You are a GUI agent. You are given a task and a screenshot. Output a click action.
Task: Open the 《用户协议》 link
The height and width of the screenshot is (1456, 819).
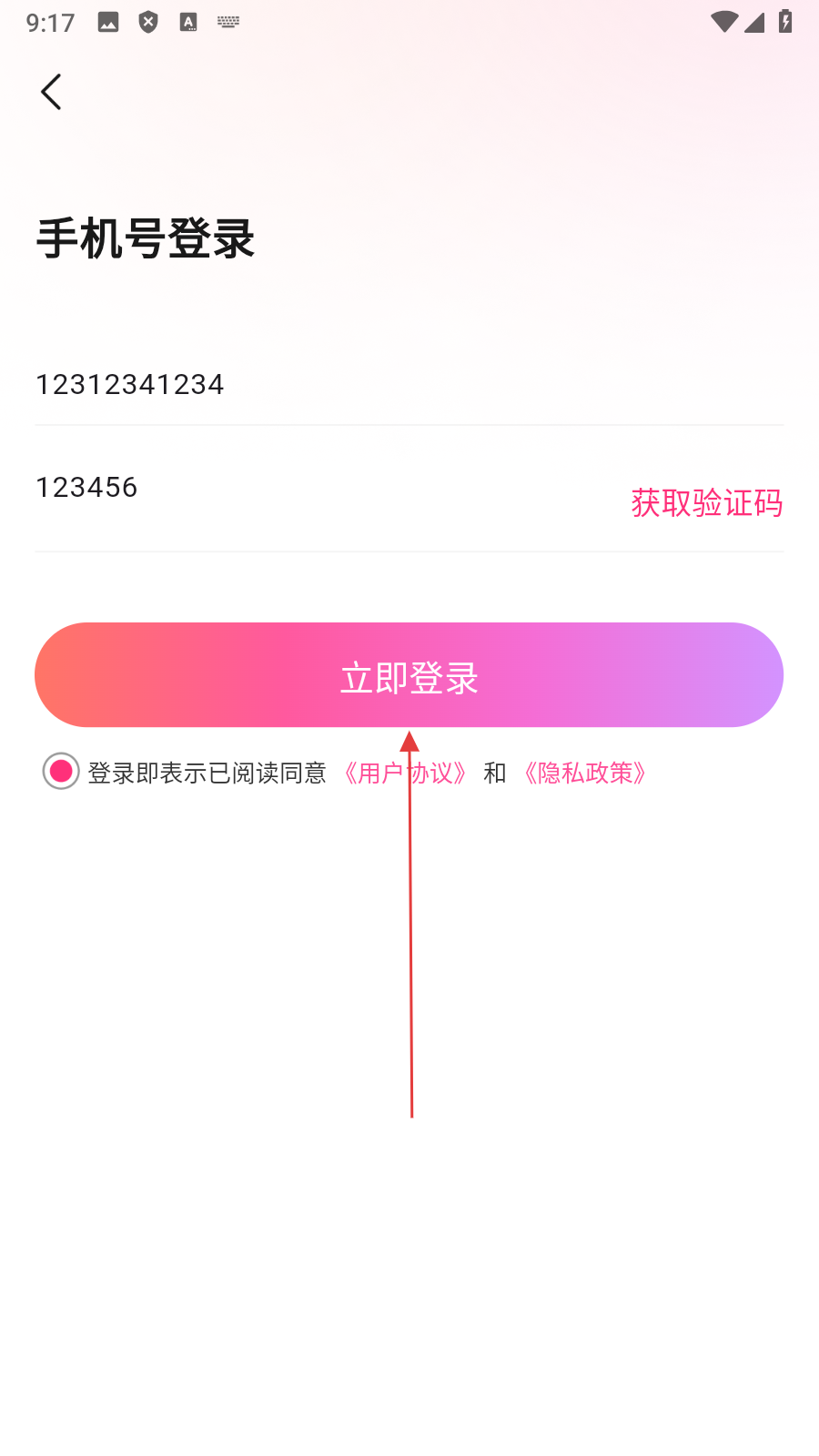pos(406,773)
